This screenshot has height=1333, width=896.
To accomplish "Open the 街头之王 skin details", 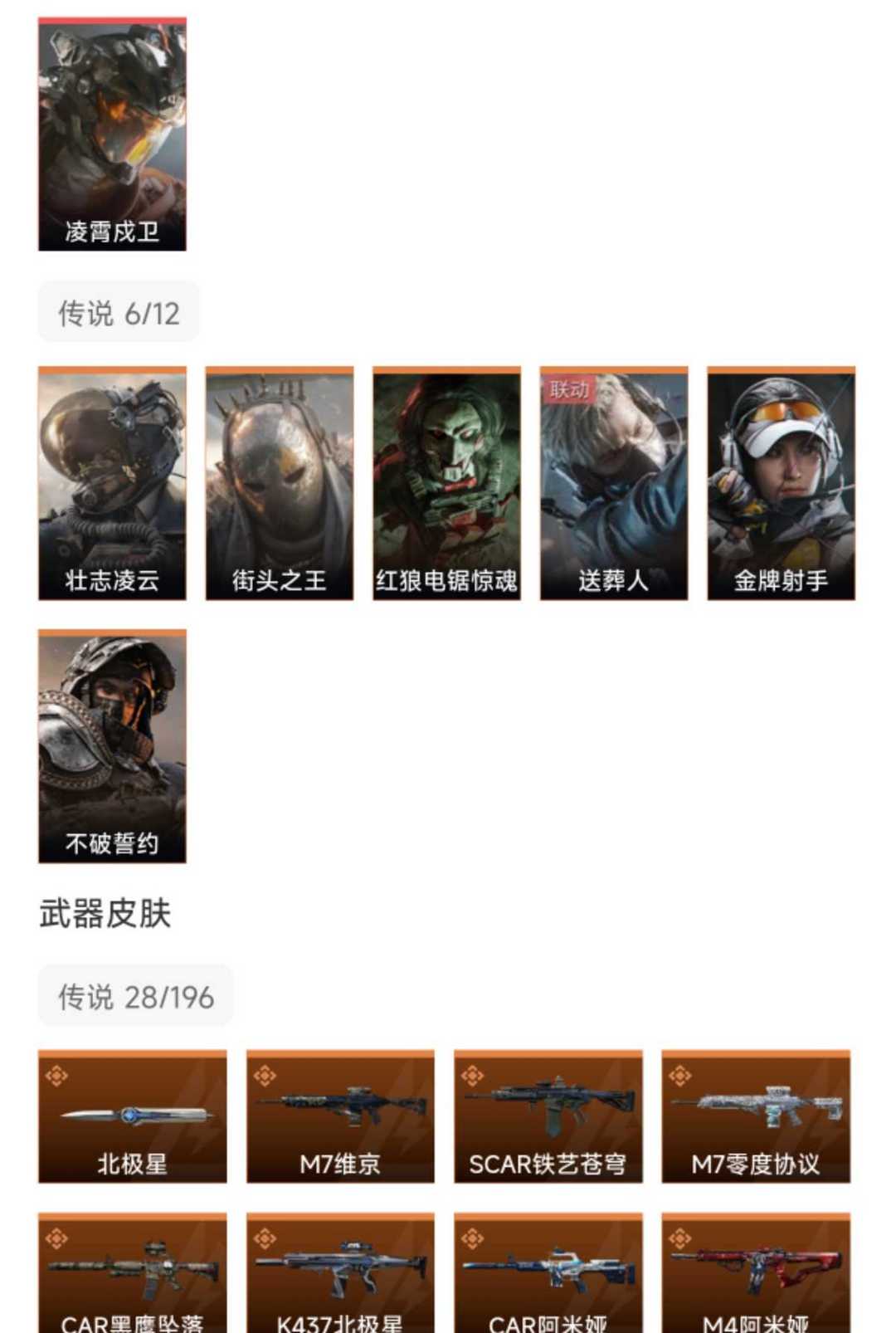I will click(x=280, y=481).
